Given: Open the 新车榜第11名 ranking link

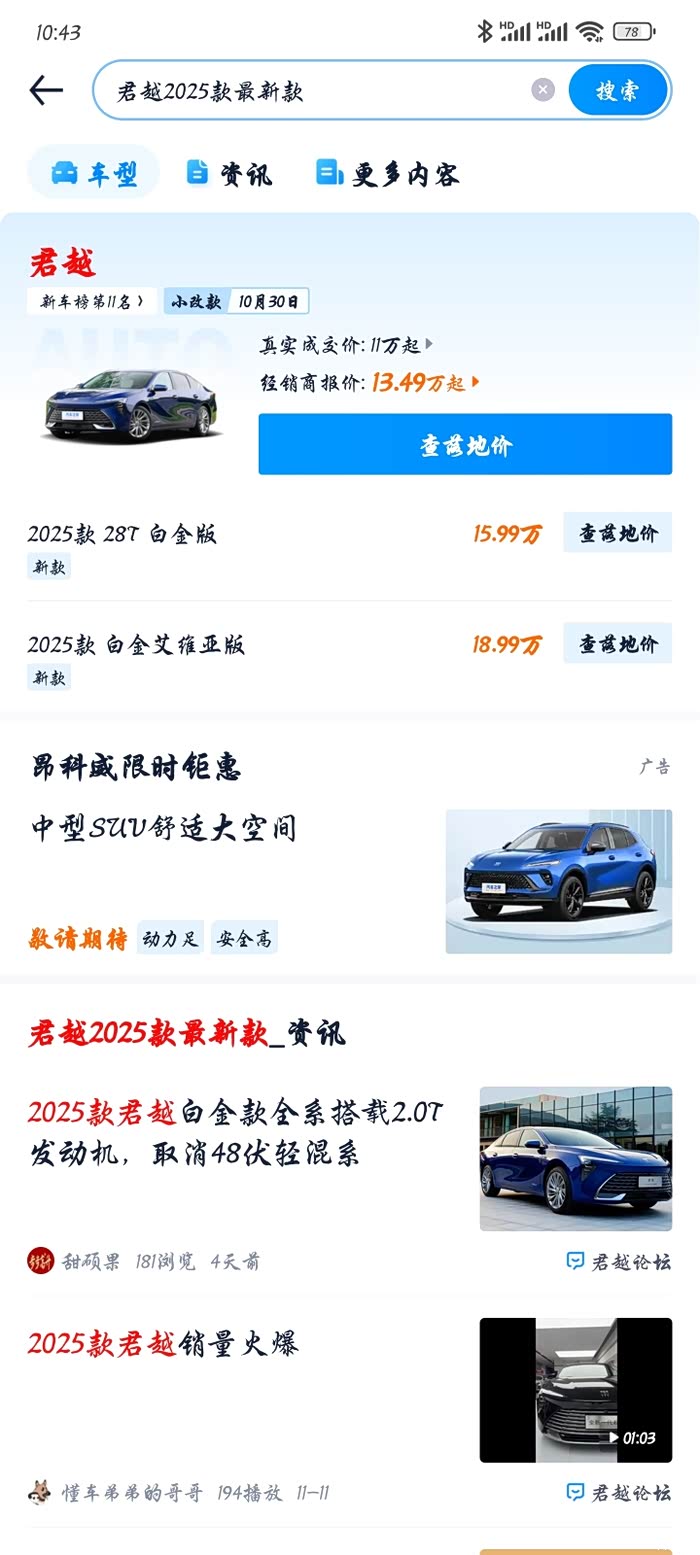Looking at the screenshot, I should tap(92, 301).
